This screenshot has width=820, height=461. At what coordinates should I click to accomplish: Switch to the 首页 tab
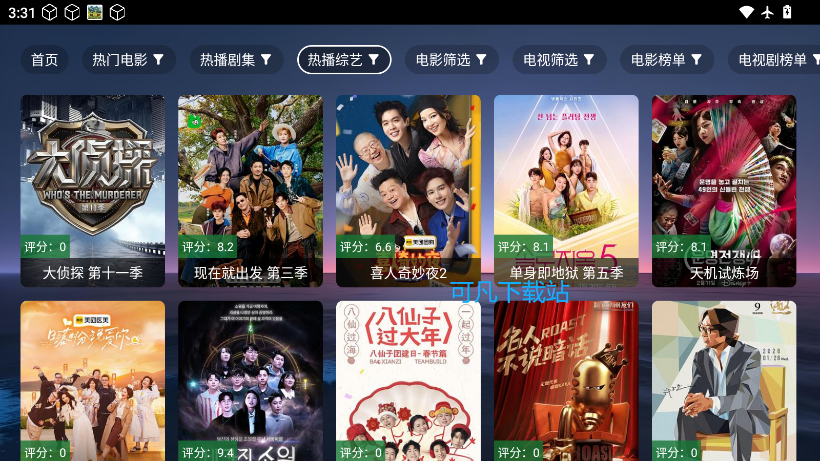pyautogui.click(x=44, y=60)
